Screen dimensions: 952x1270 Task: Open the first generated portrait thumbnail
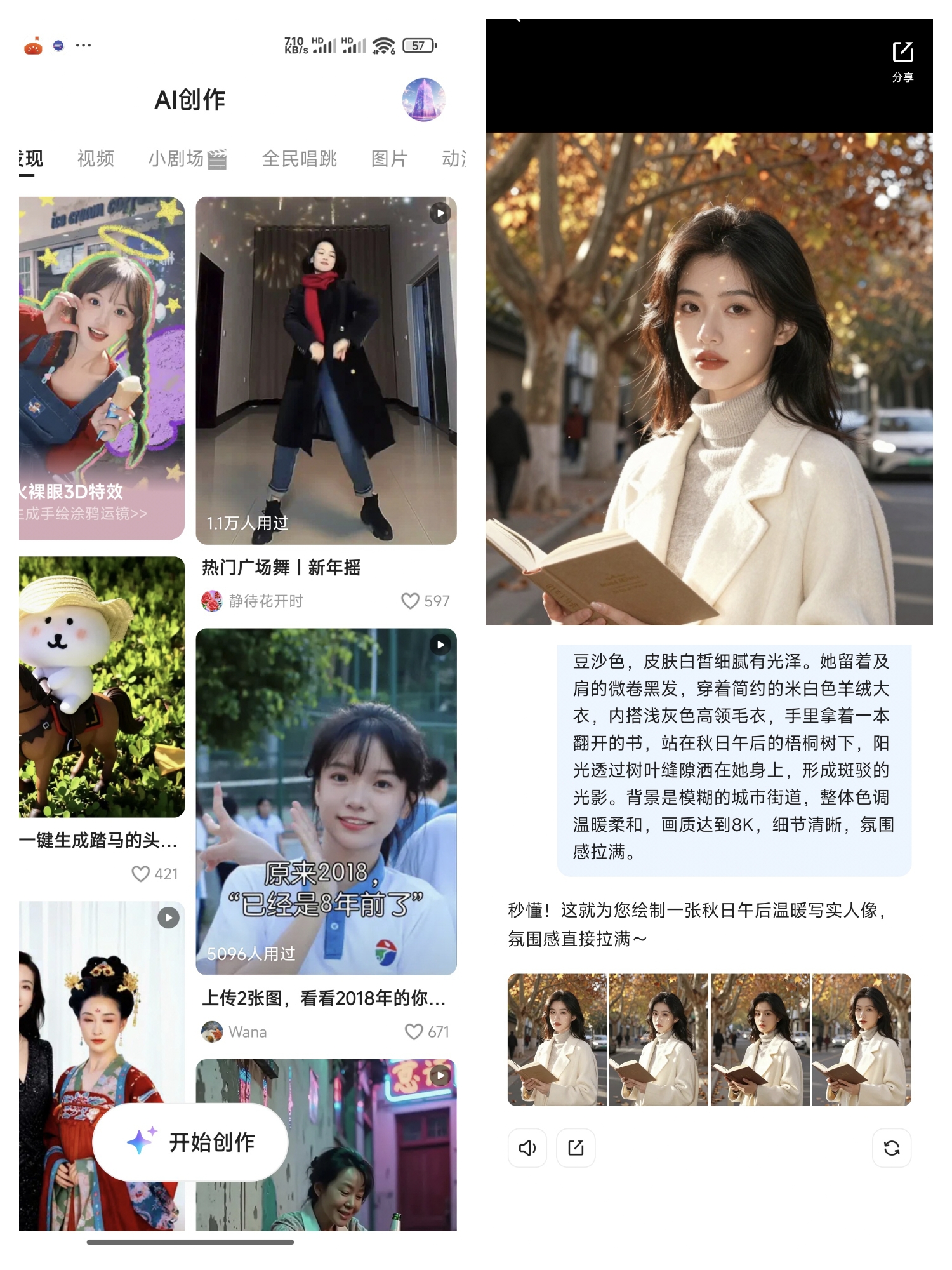pyautogui.click(x=557, y=1039)
